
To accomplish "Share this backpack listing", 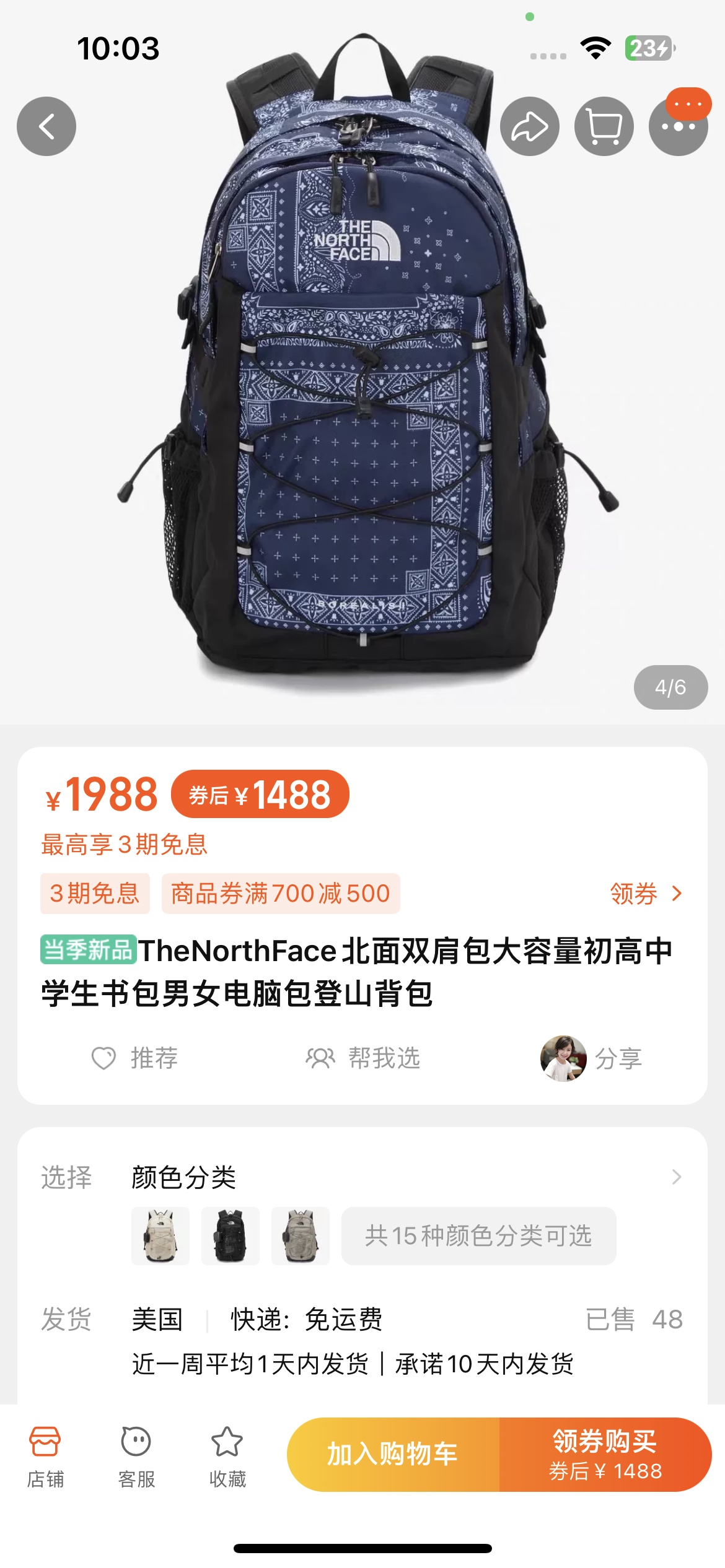I will [529, 126].
